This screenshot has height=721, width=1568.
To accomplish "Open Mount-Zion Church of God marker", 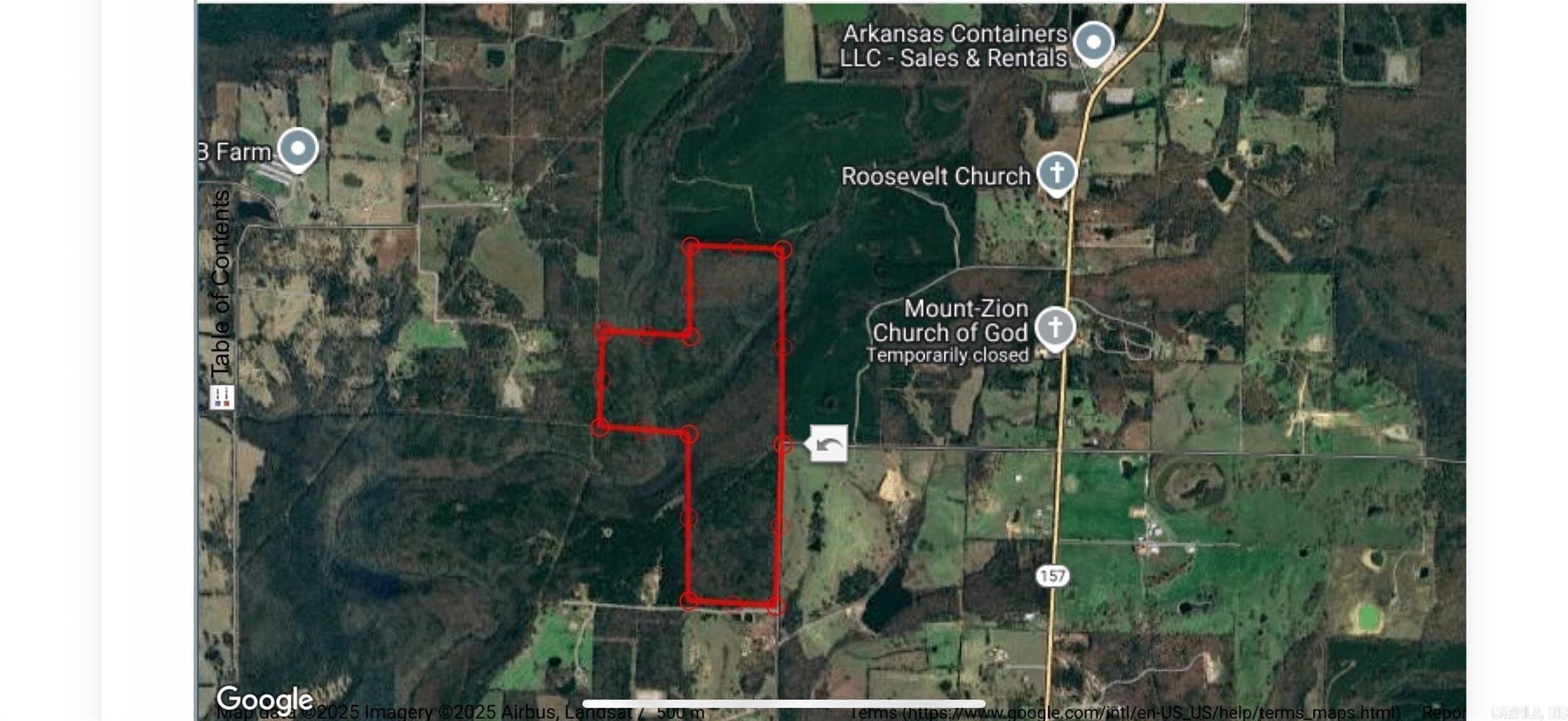I will pyautogui.click(x=1055, y=328).
